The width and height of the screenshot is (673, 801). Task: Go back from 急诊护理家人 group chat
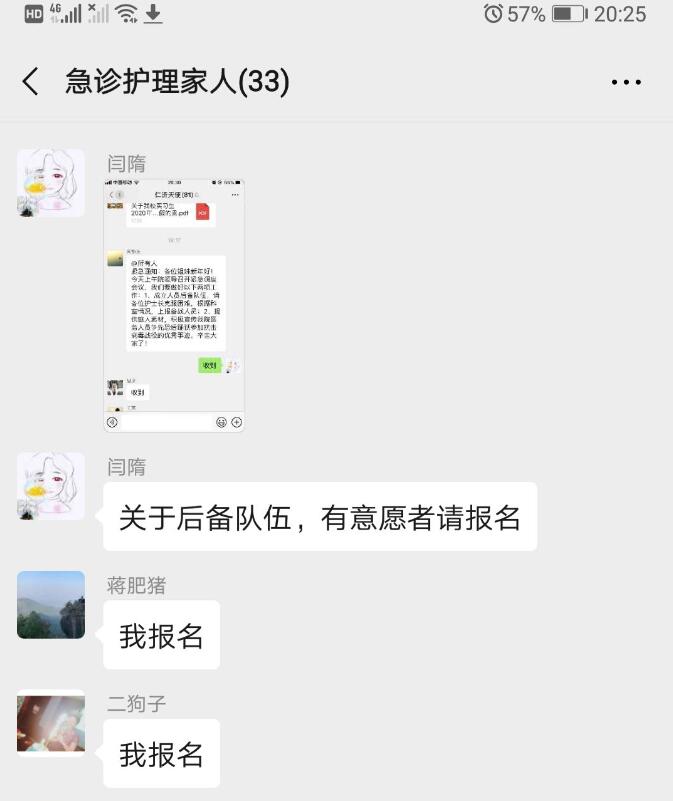coord(31,81)
